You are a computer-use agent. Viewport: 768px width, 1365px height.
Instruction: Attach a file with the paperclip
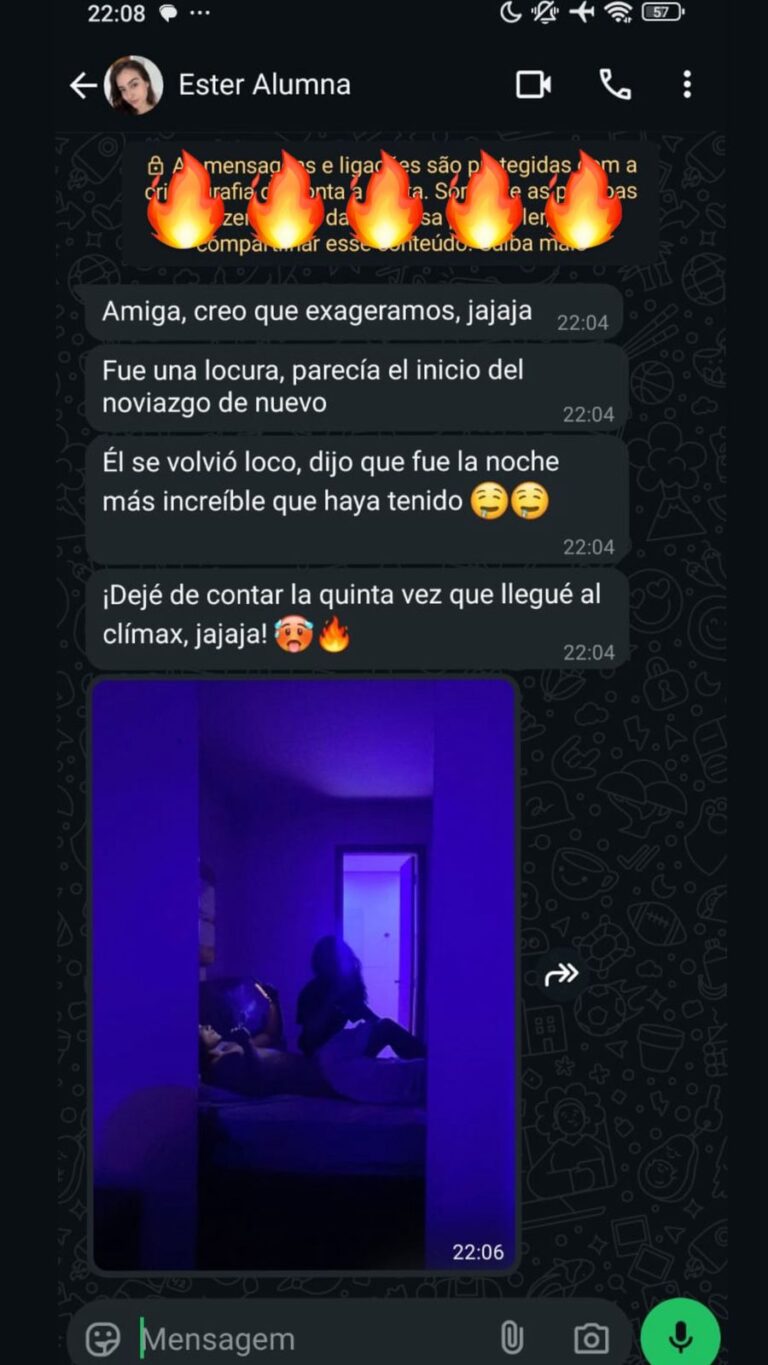[x=511, y=1338]
